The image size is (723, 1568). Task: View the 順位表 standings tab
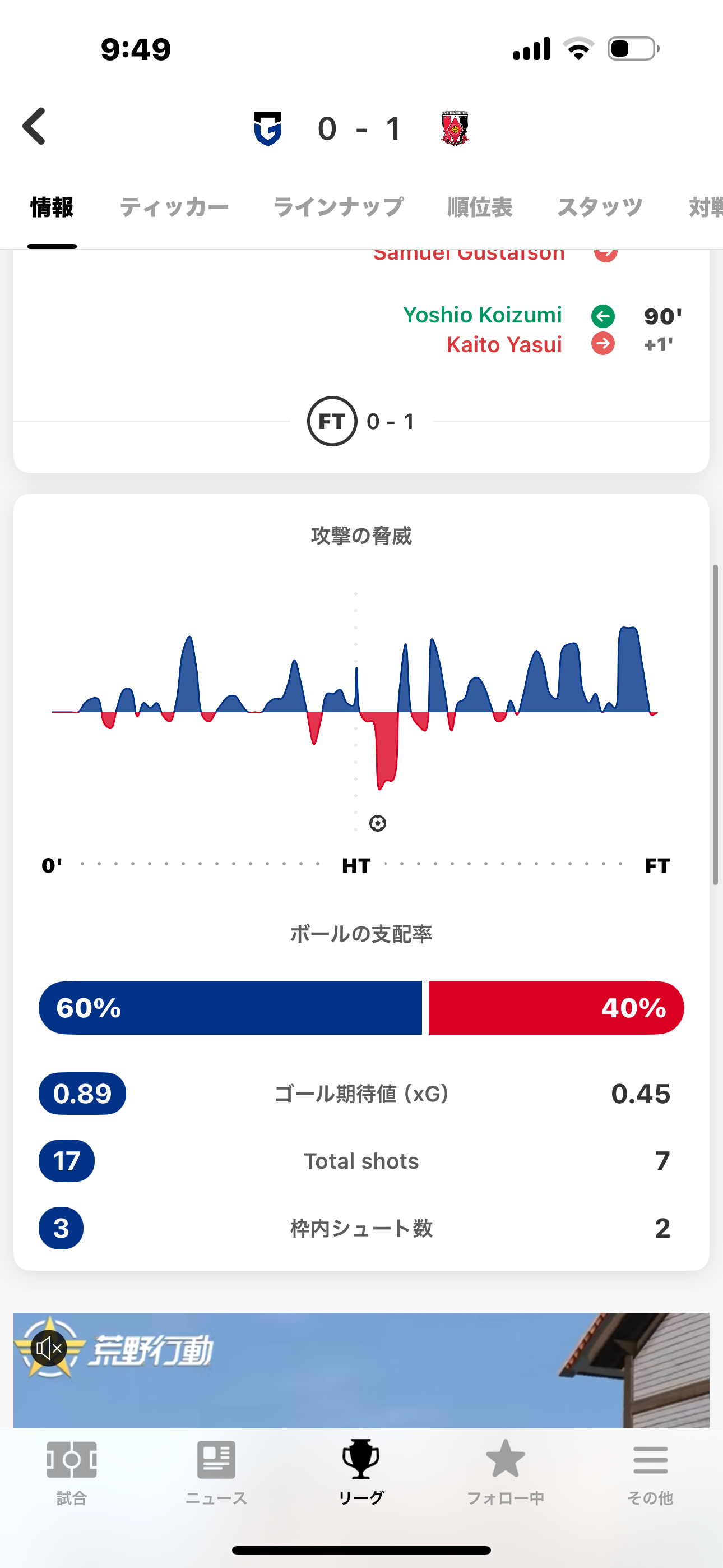480,207
